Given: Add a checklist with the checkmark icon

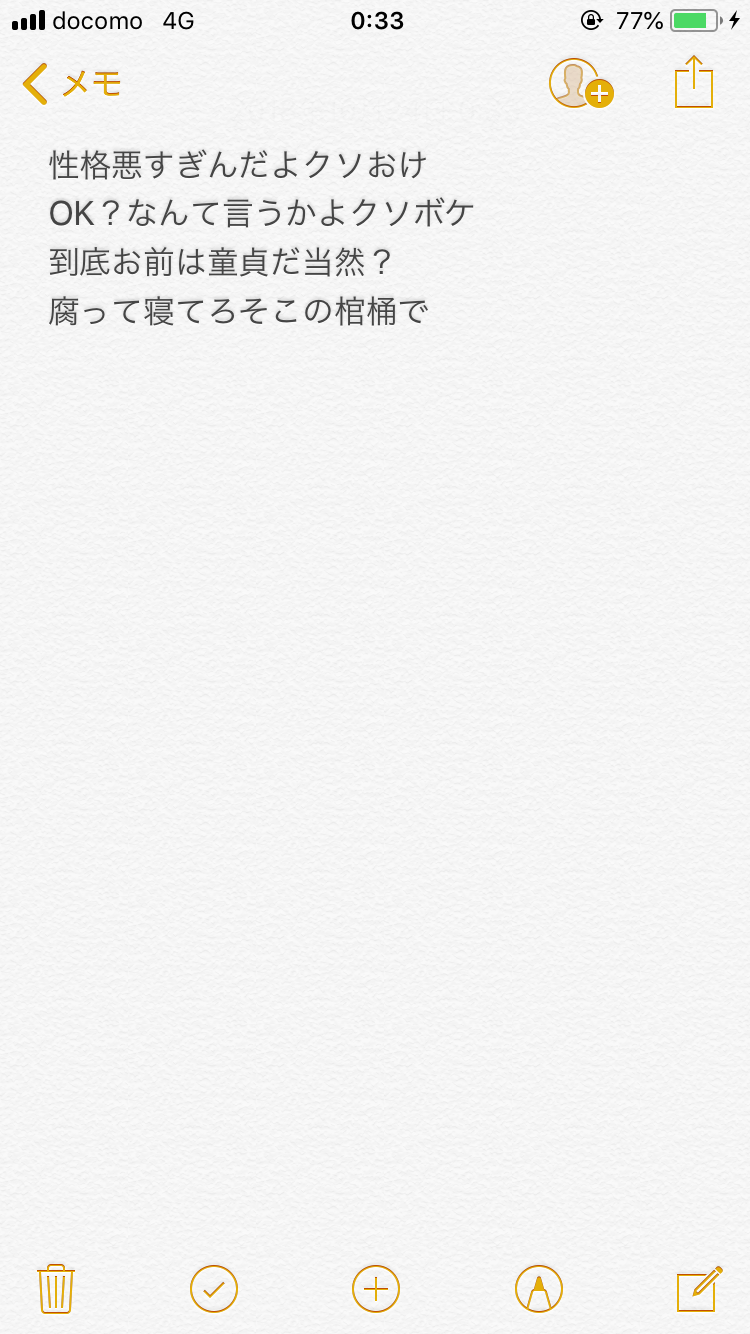Looking at the screenshot, I should pyautogui.click(x=214, y=1288).
